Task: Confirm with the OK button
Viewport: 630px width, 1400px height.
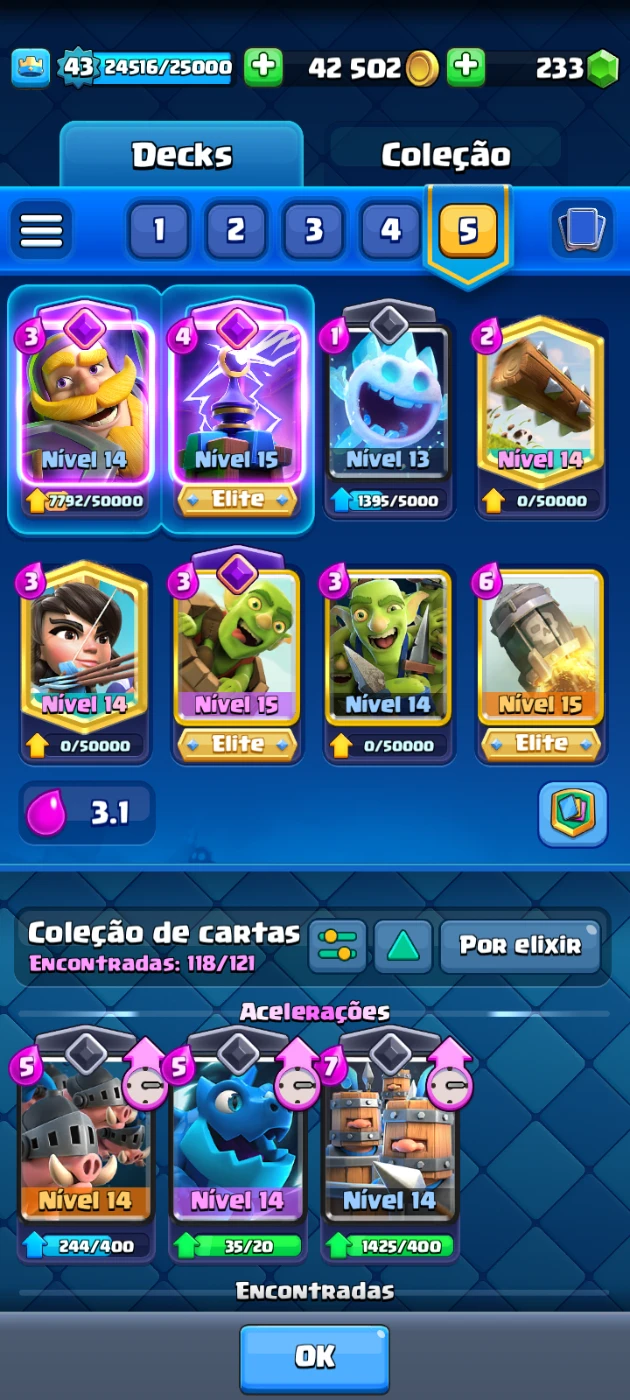Action: pos(314,1357)
